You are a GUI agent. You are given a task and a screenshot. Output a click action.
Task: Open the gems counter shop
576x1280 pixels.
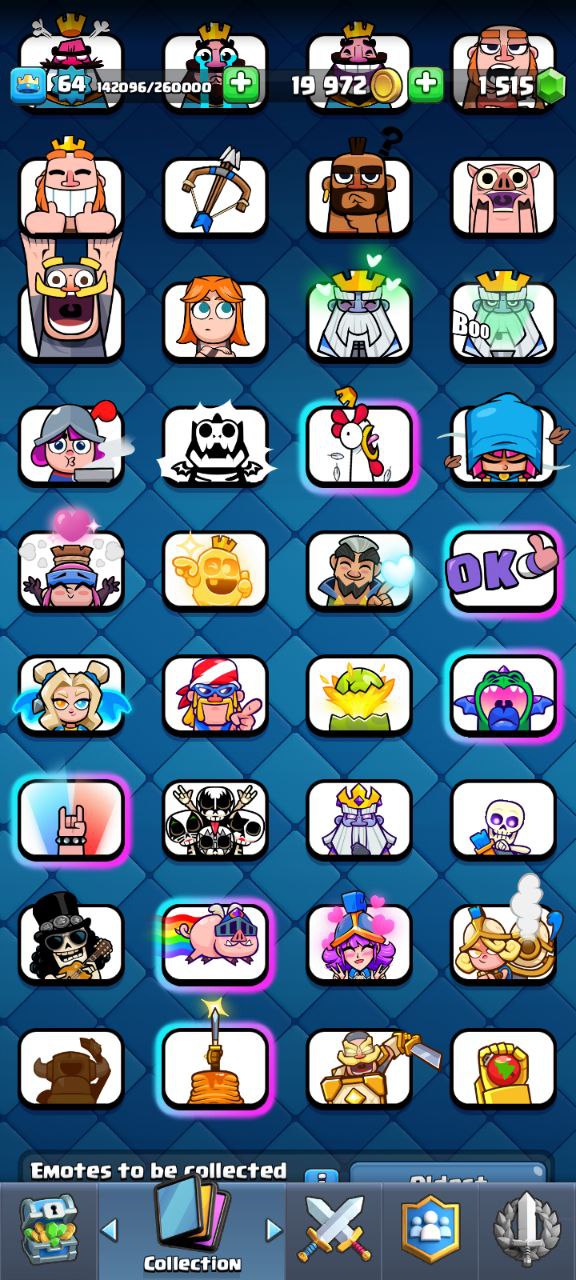522,86
